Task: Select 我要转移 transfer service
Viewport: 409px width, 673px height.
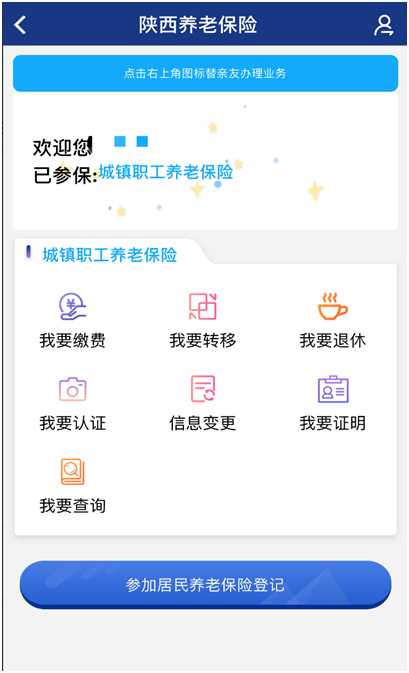Action: 203,321
